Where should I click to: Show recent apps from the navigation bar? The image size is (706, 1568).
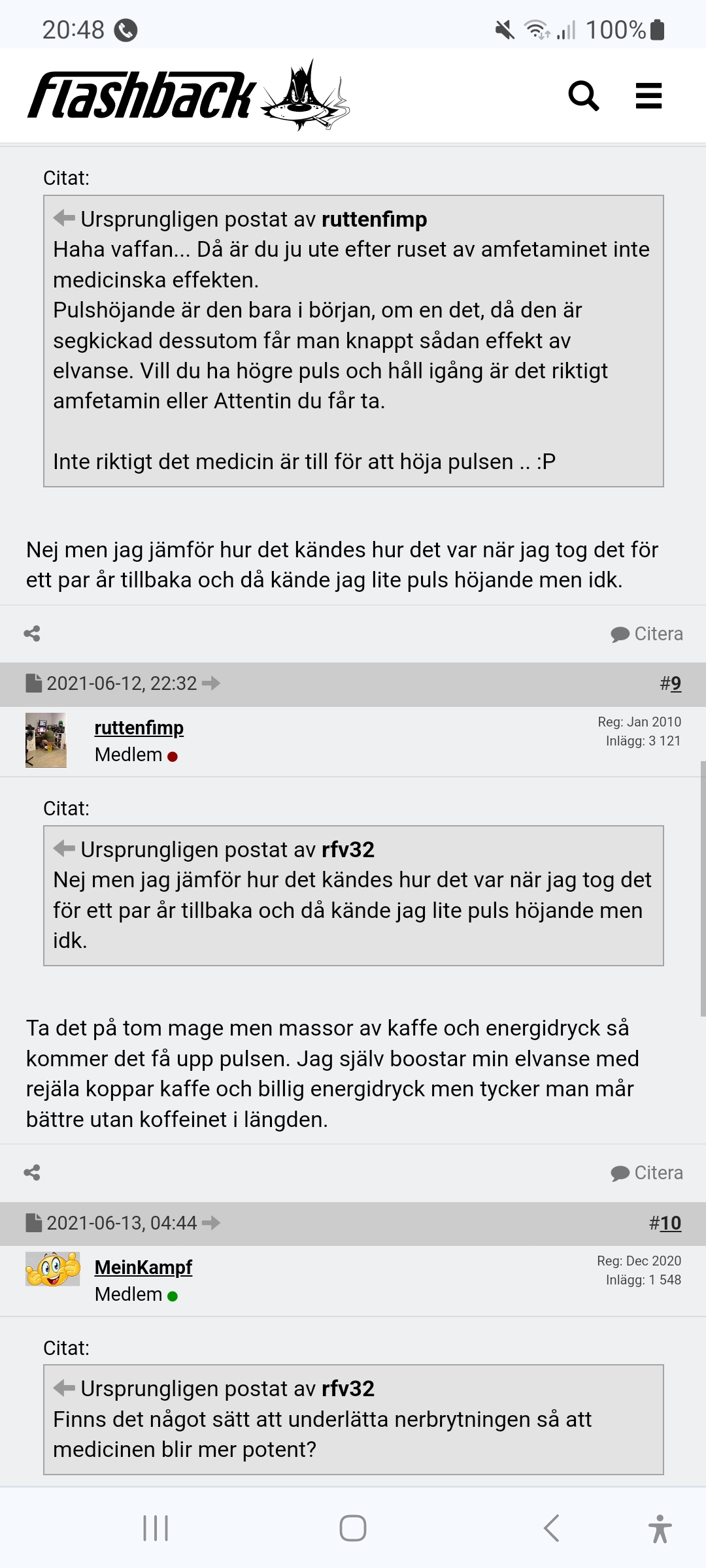(x=156, y=1528)
